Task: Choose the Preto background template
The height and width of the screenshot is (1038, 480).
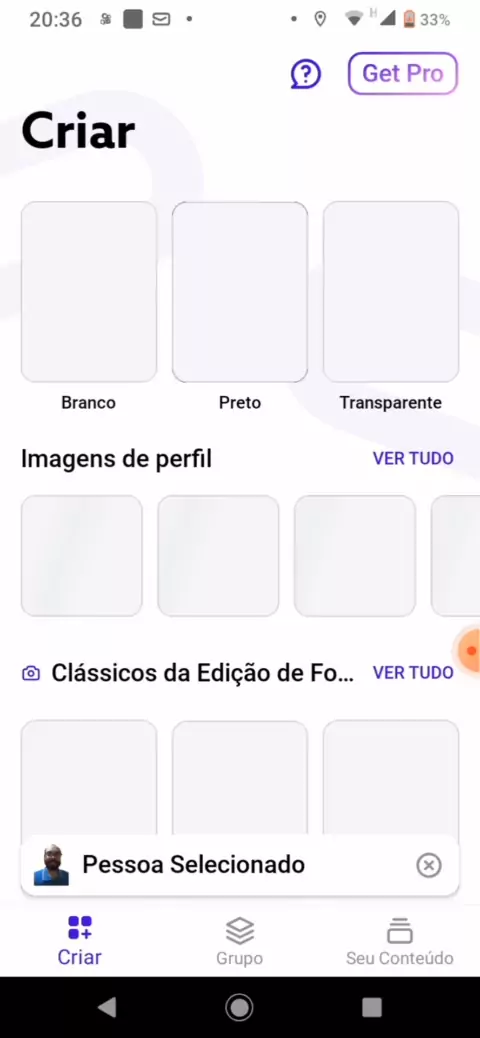Action: click(240, 292)
